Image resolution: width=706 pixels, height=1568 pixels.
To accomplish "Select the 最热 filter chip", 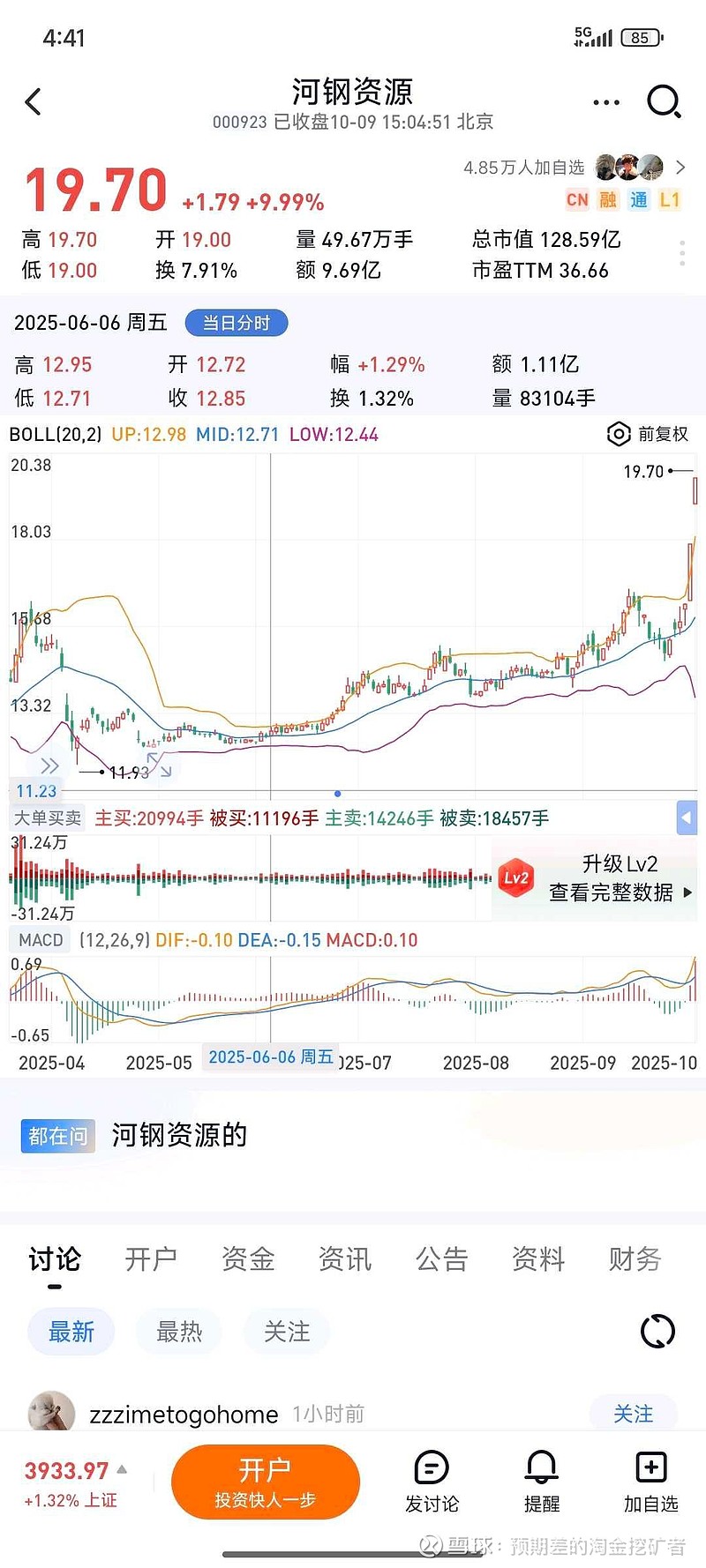I will [179, 1332].
